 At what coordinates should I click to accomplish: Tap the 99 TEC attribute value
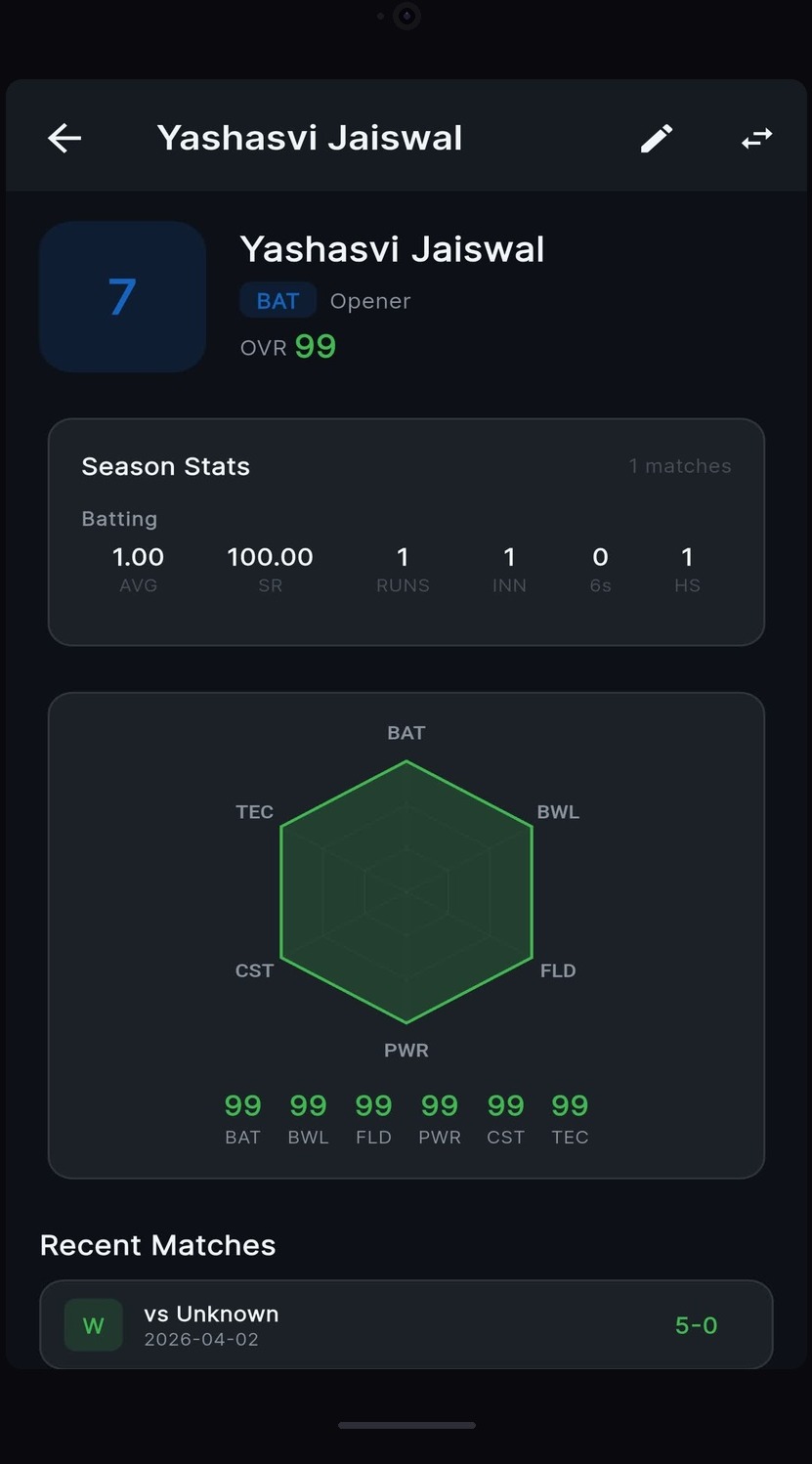570,1105
